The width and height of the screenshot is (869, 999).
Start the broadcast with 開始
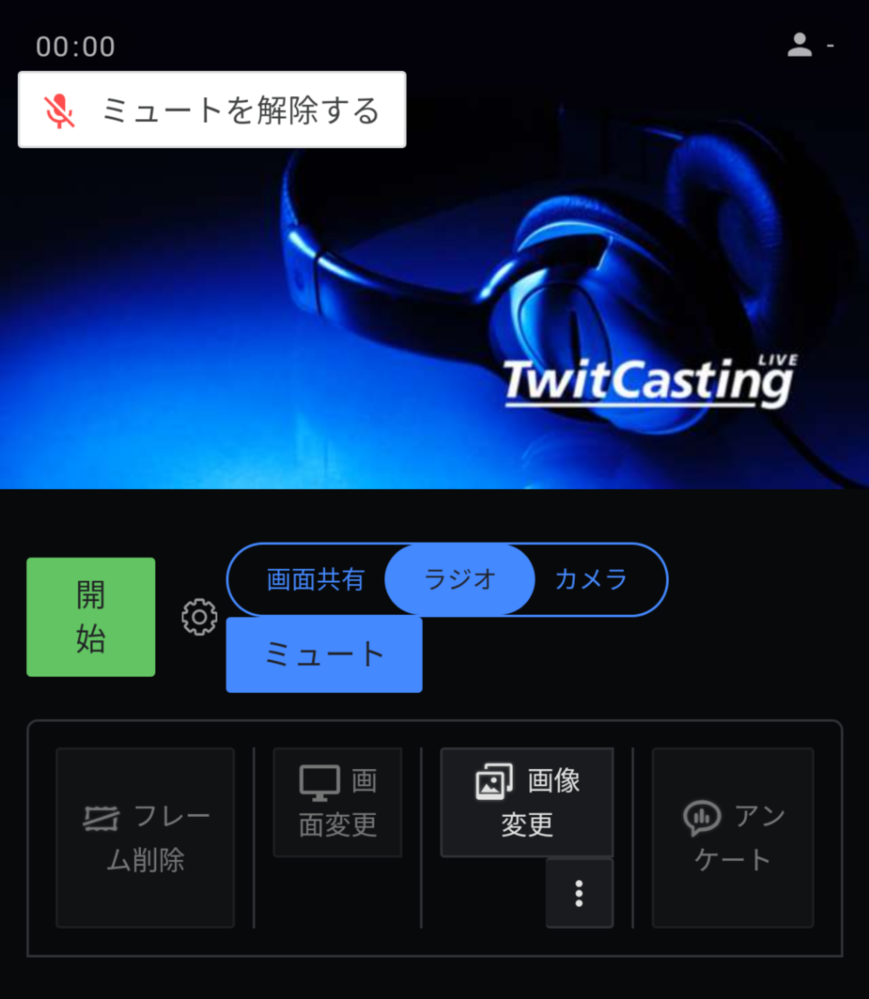[x=91, y=617]
